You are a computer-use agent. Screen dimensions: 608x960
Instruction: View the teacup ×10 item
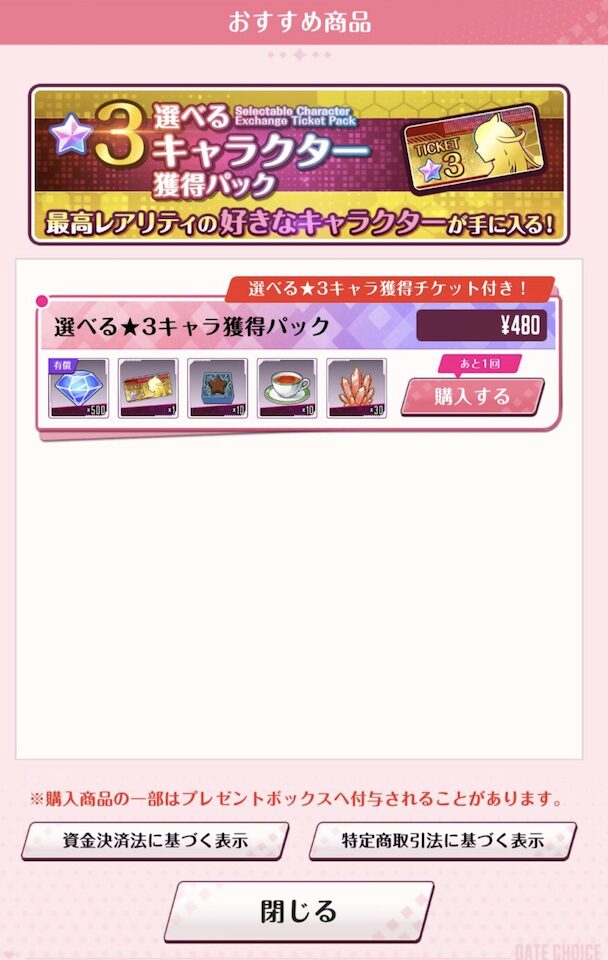pos(287,388)
